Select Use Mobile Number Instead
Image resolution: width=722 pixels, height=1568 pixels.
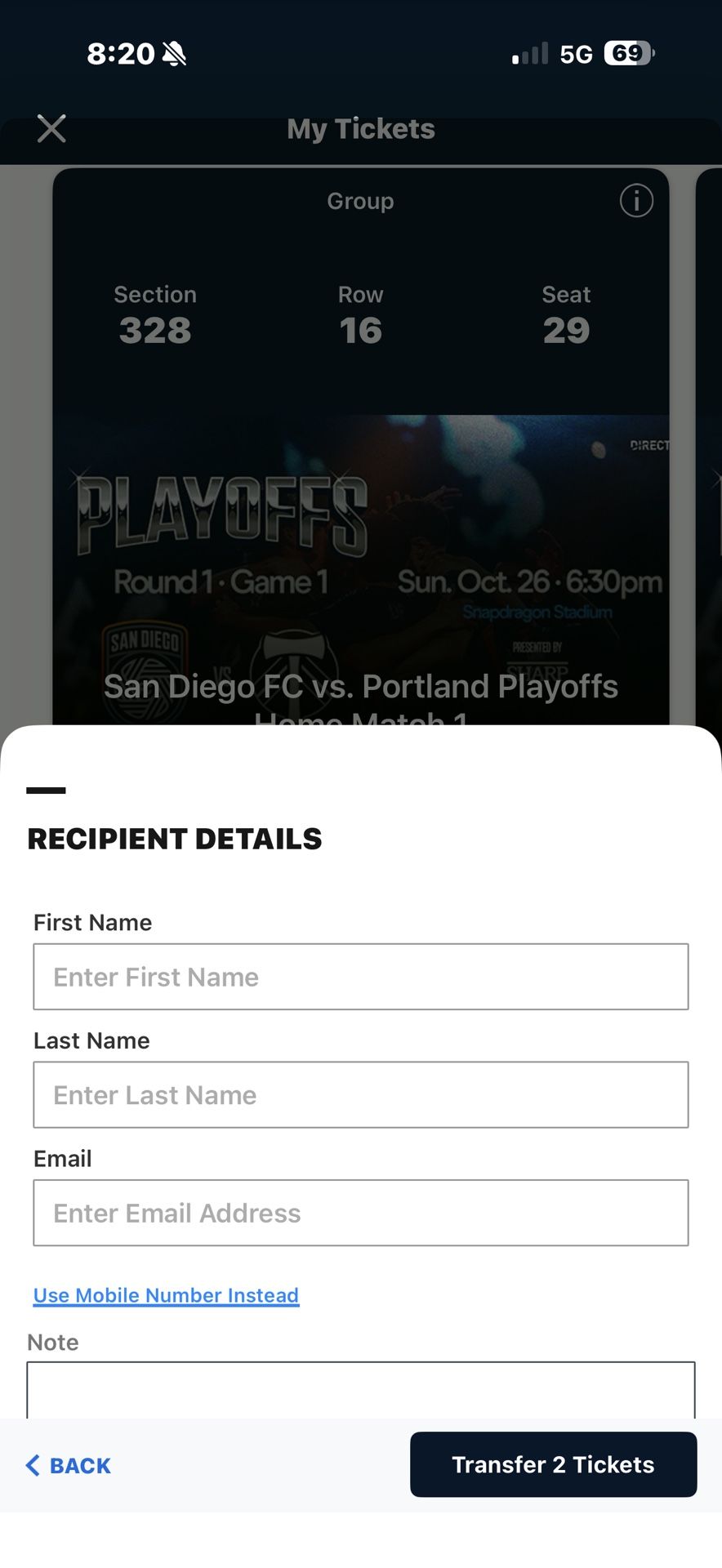(x=166, y=1294)
